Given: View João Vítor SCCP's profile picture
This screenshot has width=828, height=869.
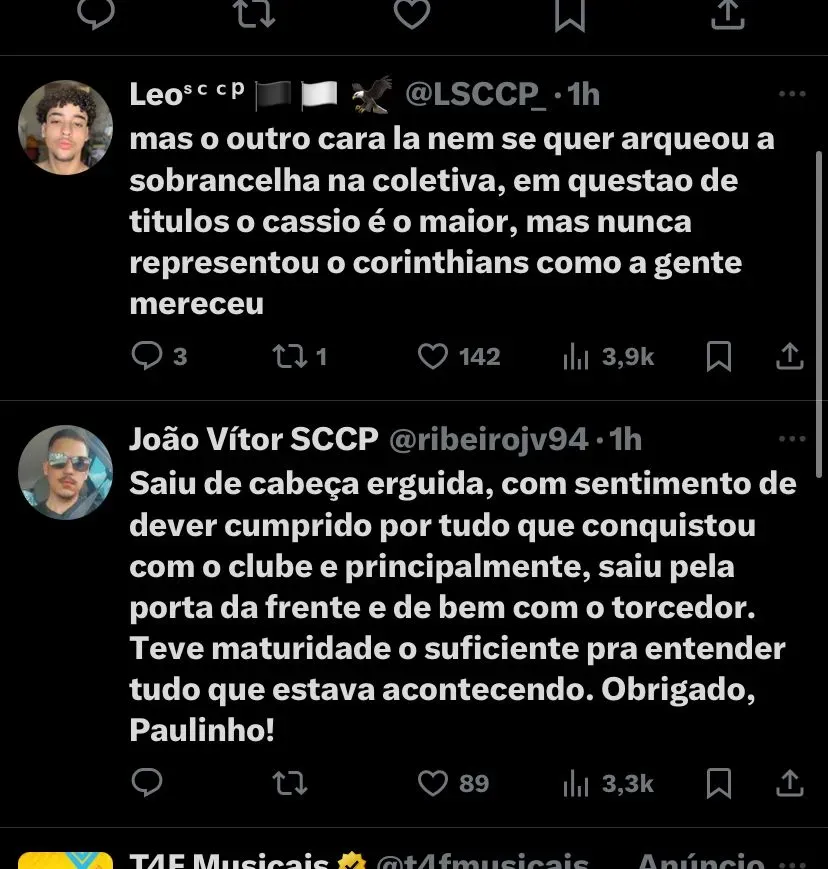Looking at the screenshot, I should 65,472.
